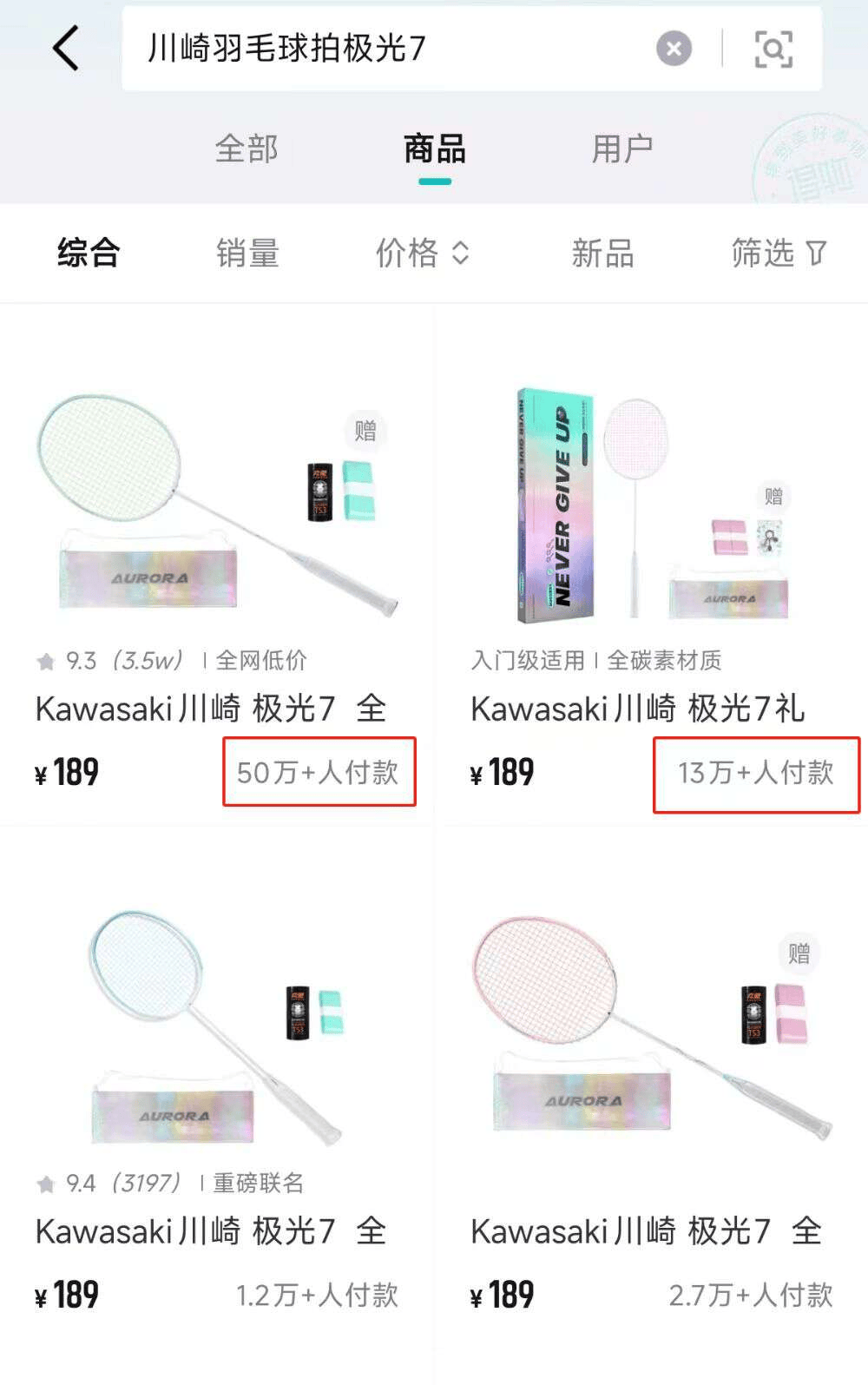Open the pink racket with 2.7万+人付款

(x=651, y=1042)
